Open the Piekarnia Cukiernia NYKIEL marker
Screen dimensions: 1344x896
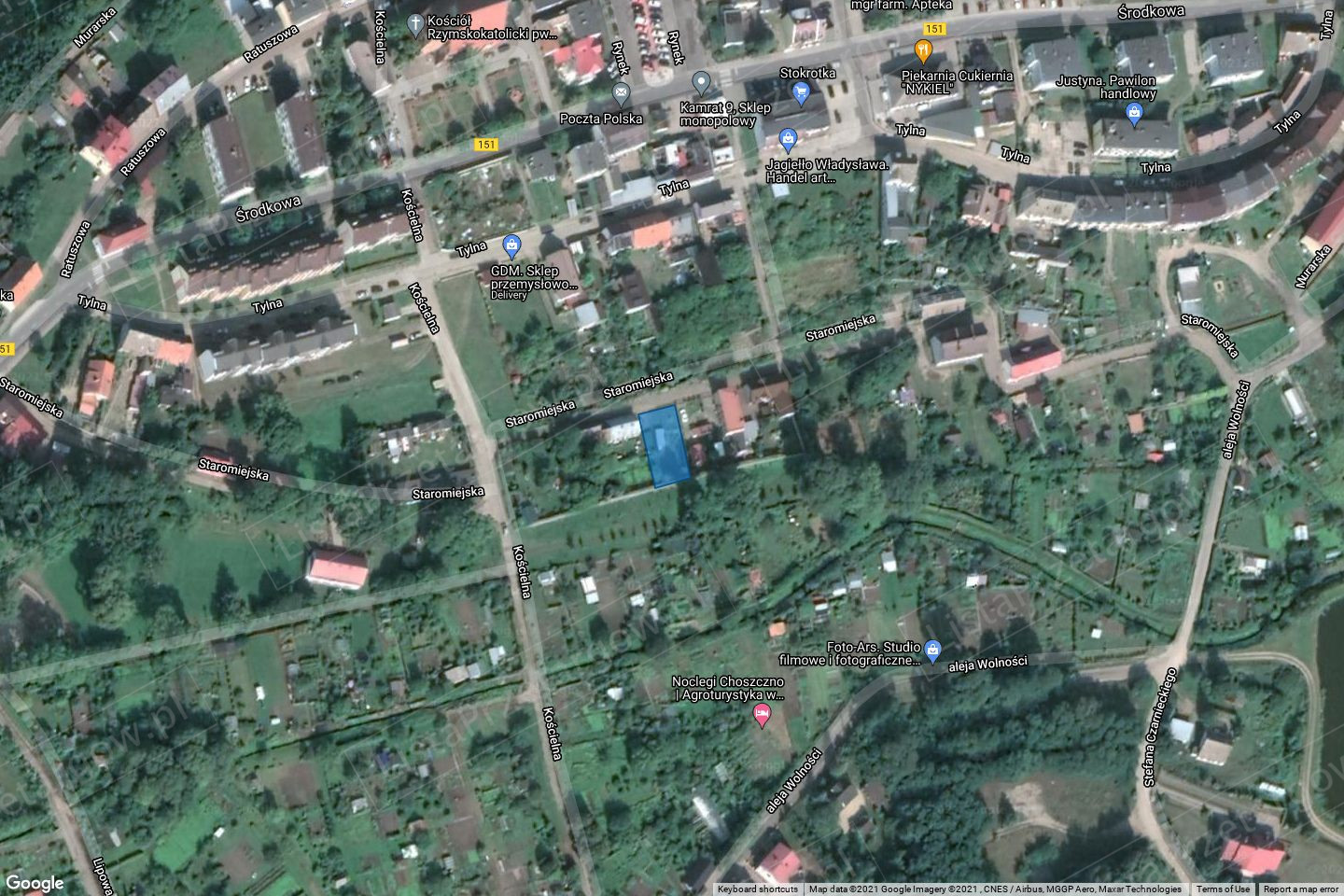click(923, 50)
